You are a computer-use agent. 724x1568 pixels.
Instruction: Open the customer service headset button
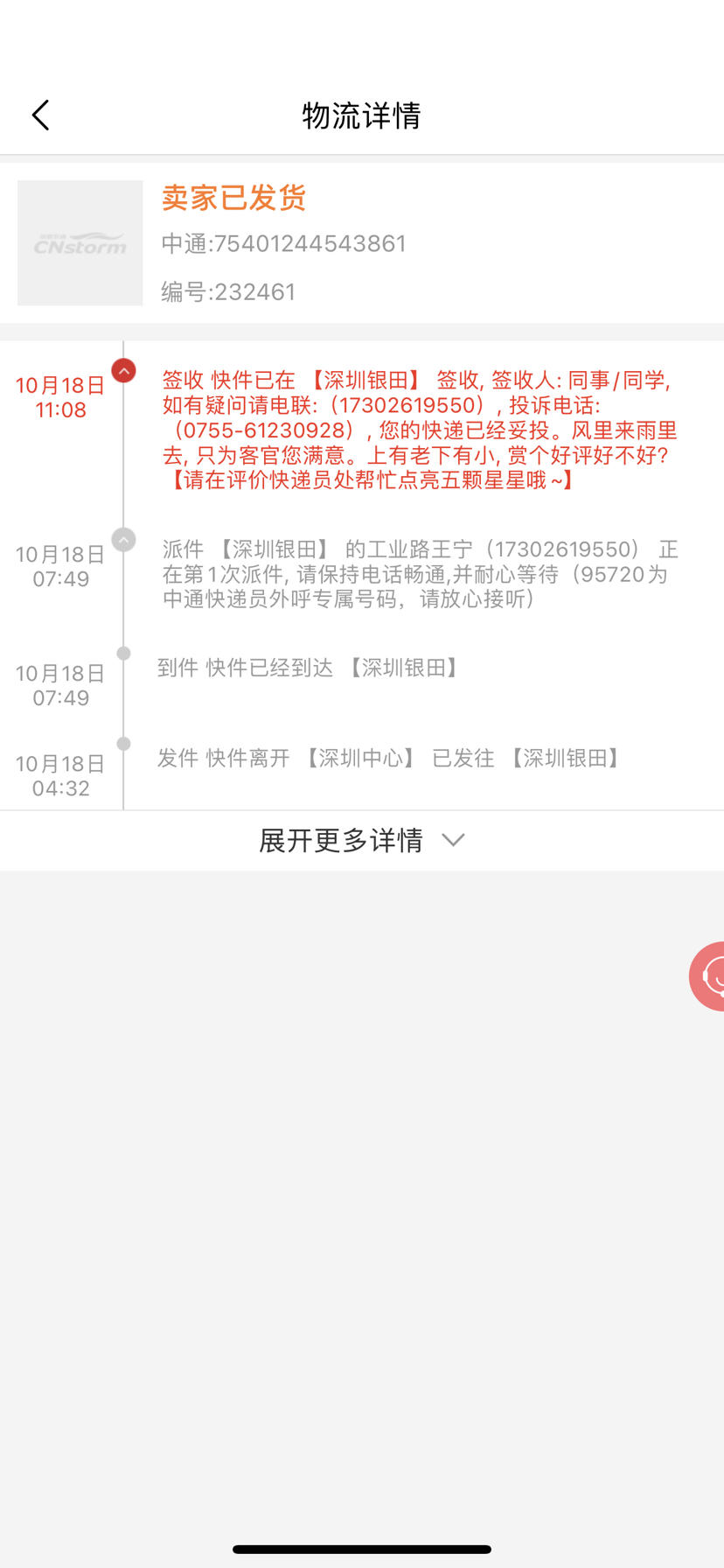point(710,976)
